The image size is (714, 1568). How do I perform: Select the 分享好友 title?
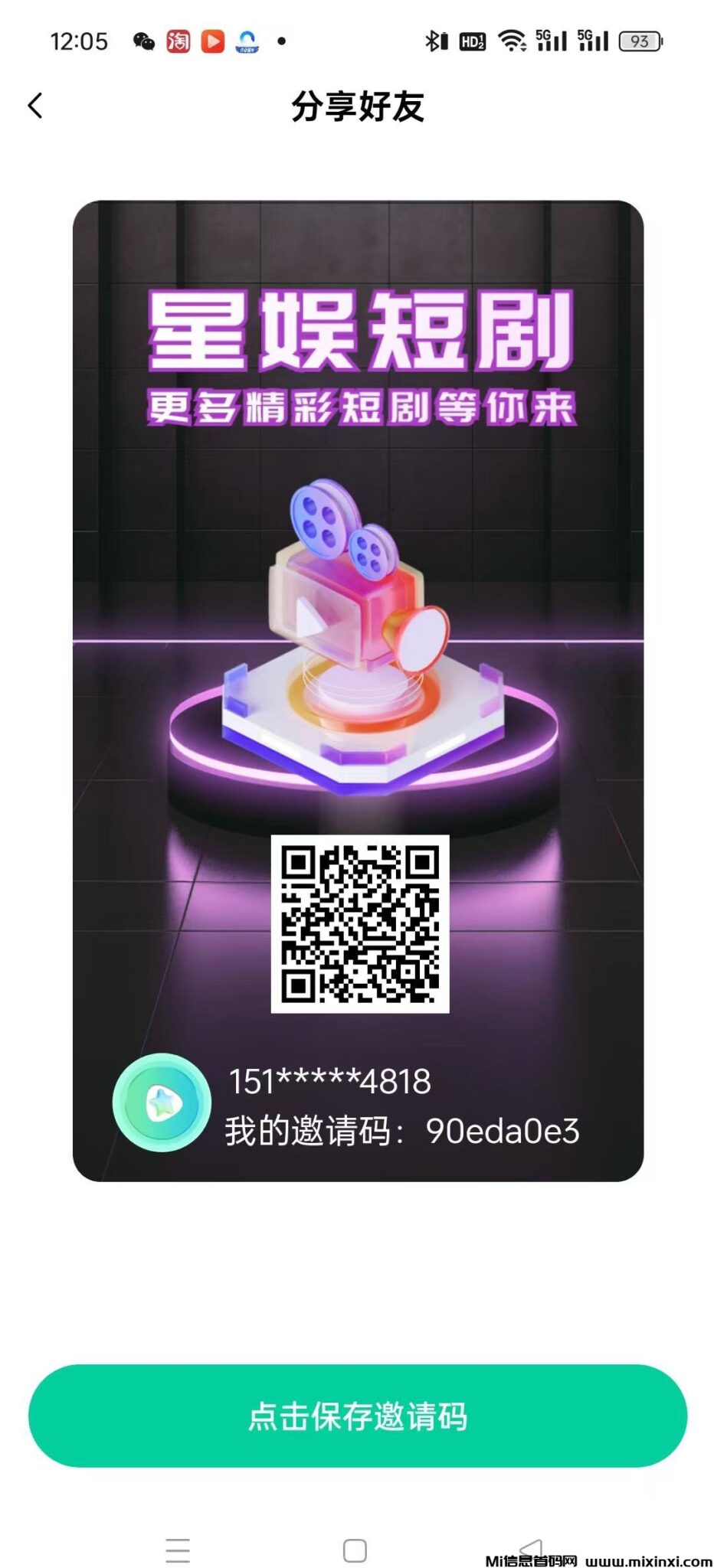[x=357, y=106]
